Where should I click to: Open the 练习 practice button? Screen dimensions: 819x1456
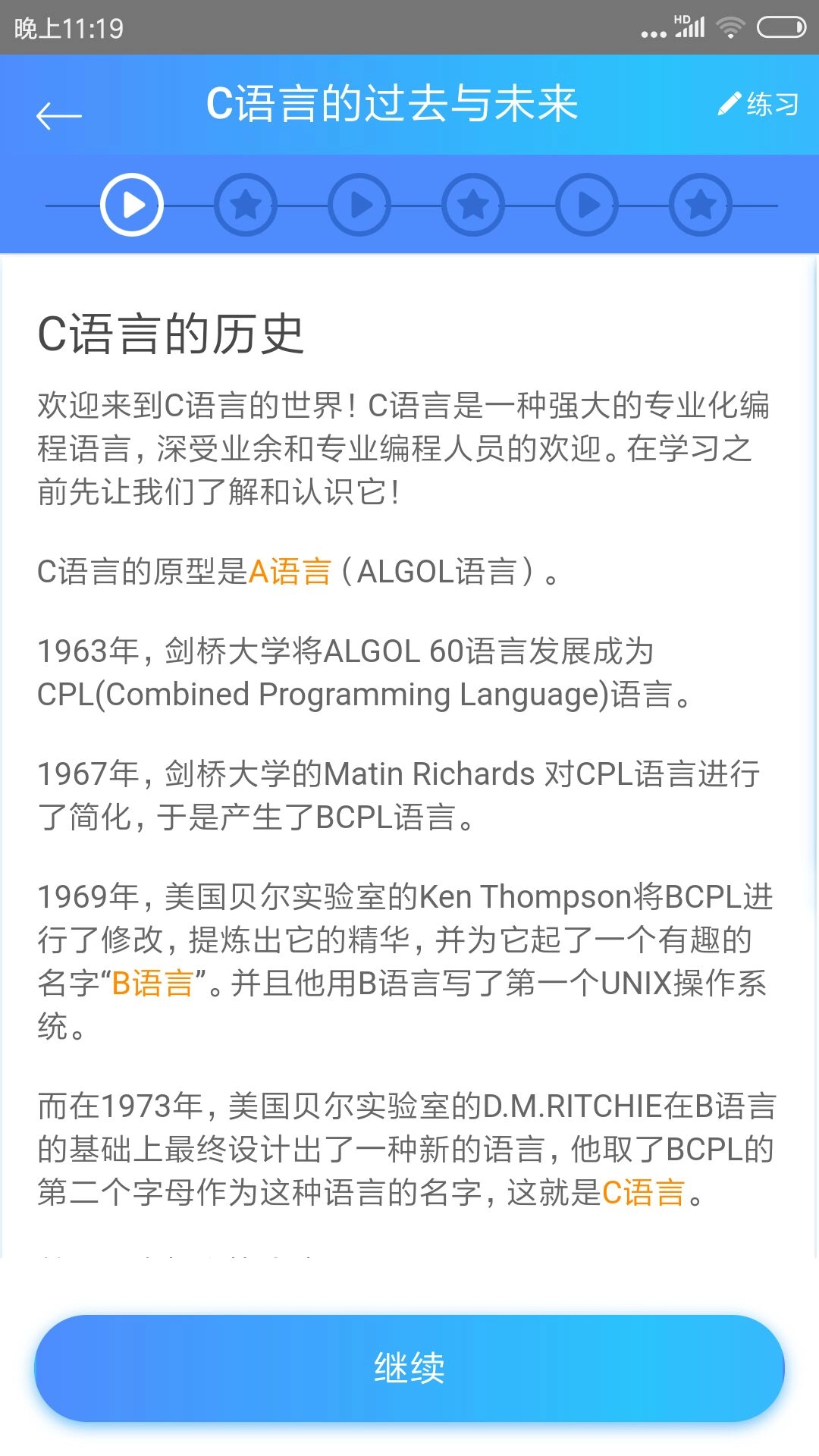758,104
